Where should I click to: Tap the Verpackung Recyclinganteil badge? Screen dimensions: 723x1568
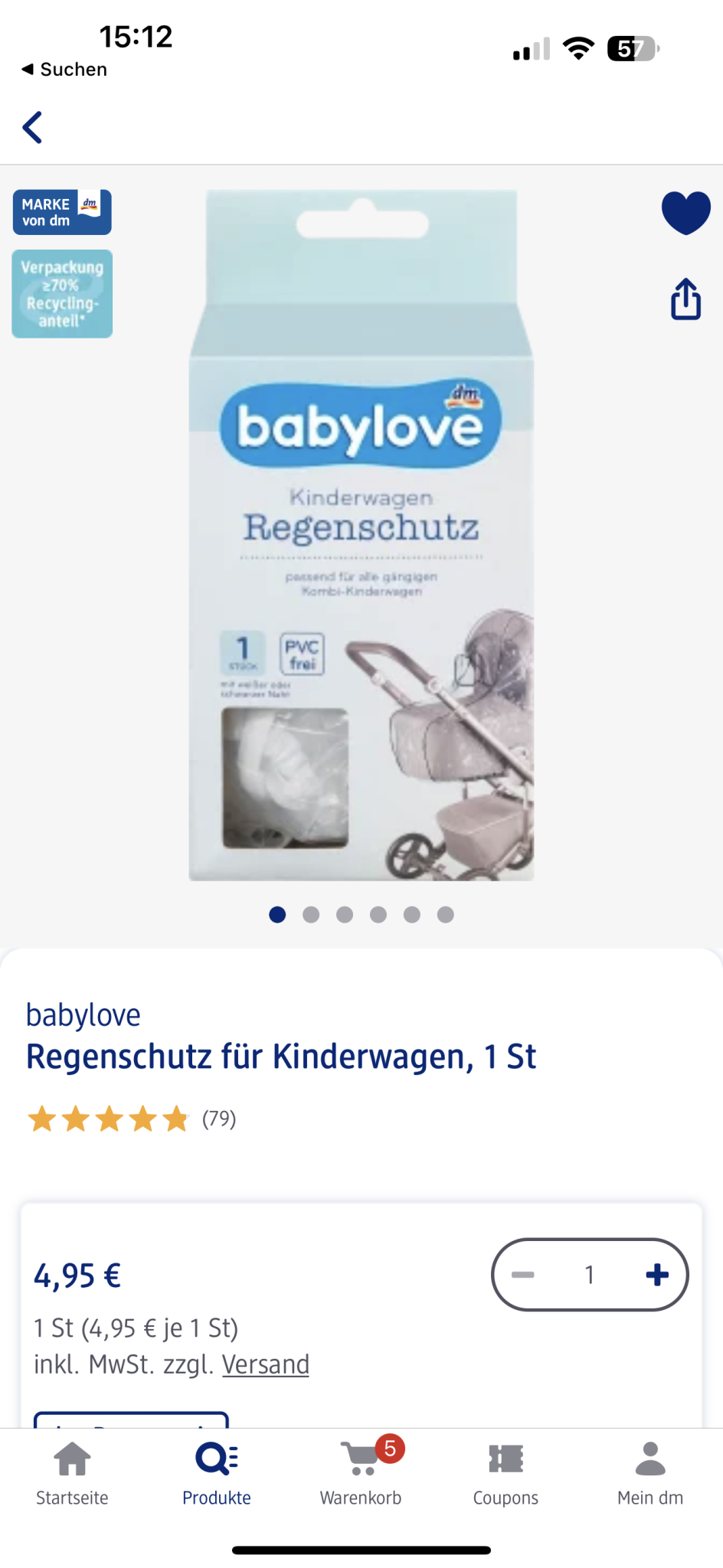[x=62, y=294]
